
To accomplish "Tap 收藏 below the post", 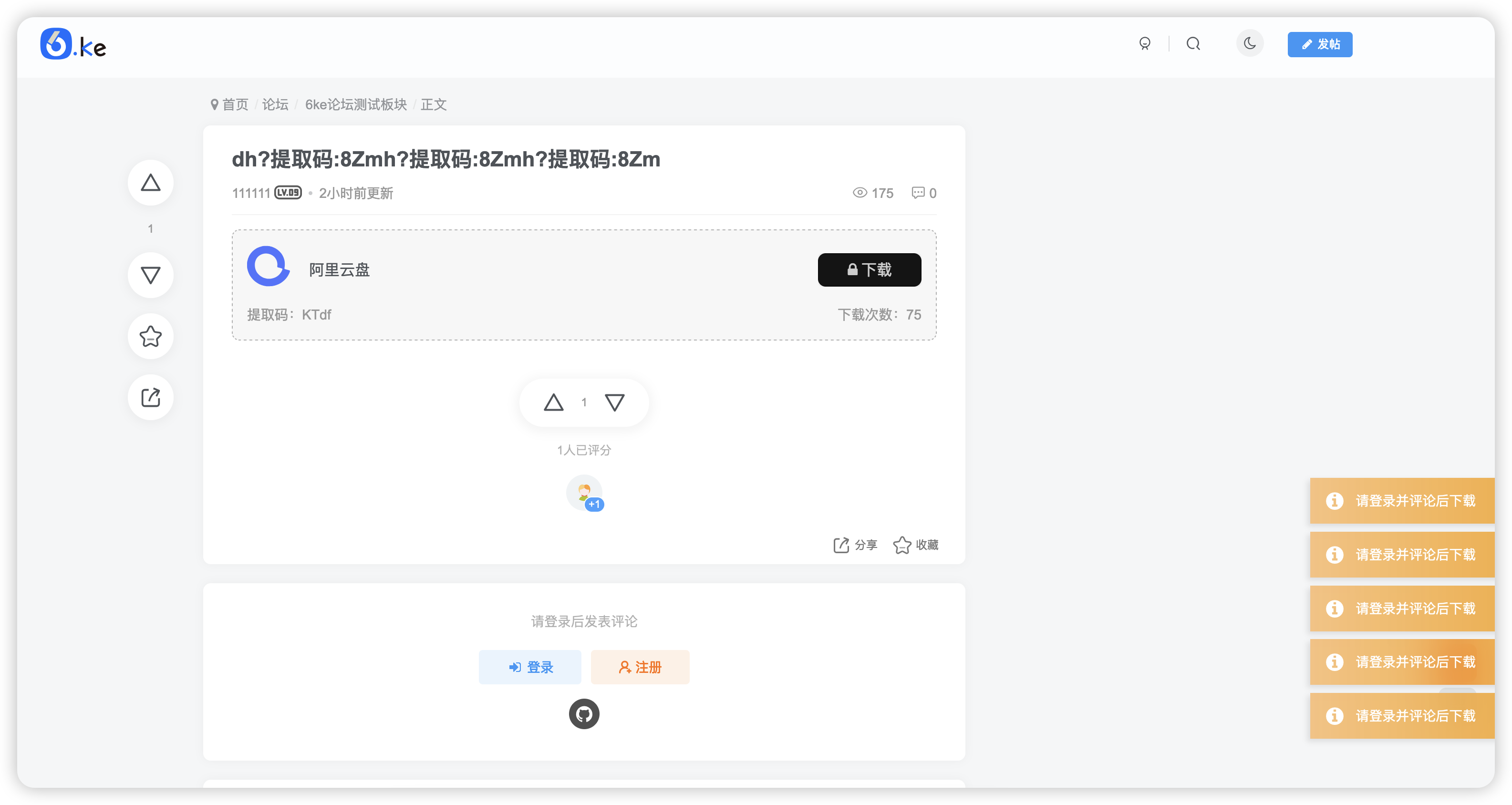I will (x=916, y=545).
